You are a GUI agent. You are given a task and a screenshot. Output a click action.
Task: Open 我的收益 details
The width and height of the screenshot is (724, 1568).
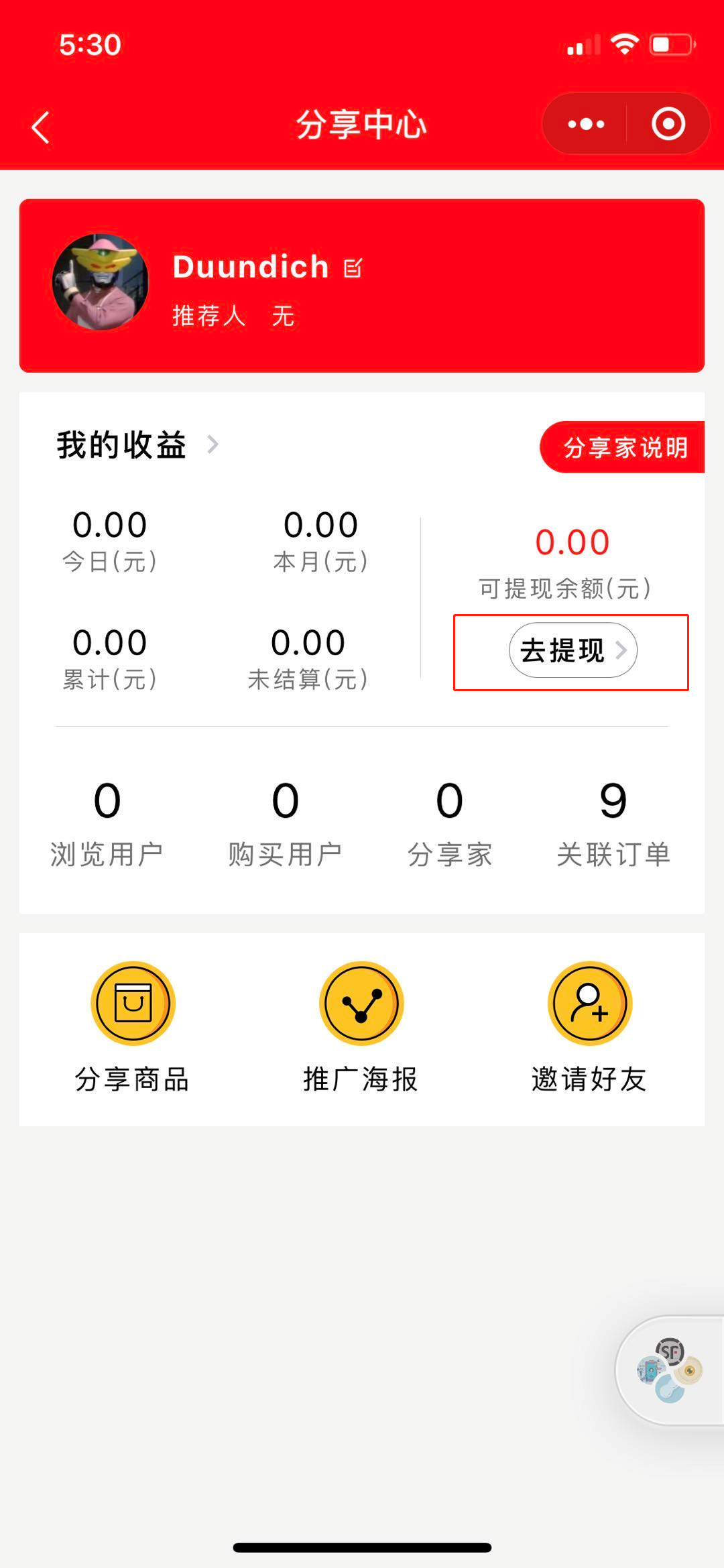point(137,445)
